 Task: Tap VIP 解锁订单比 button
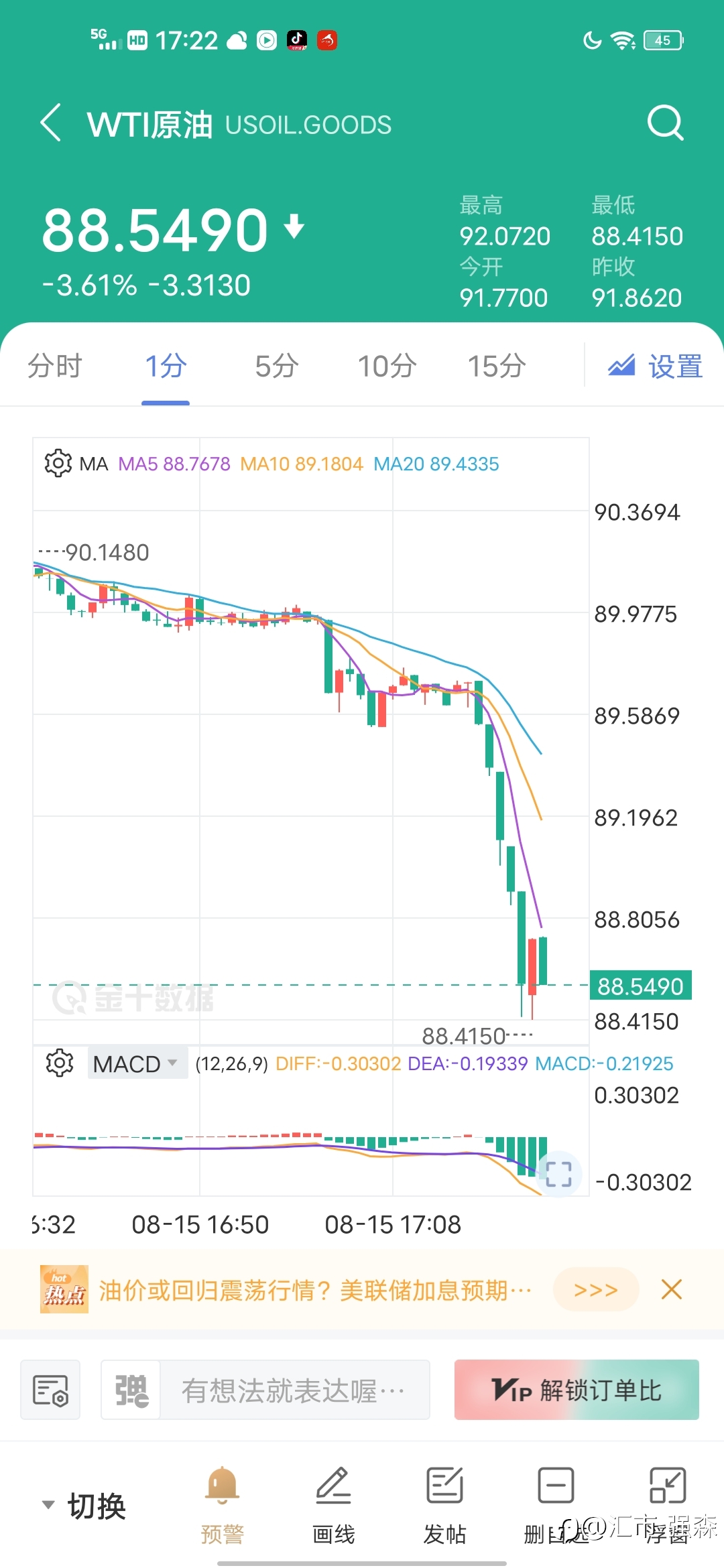pyautogui.click(x=577, y=1390)
